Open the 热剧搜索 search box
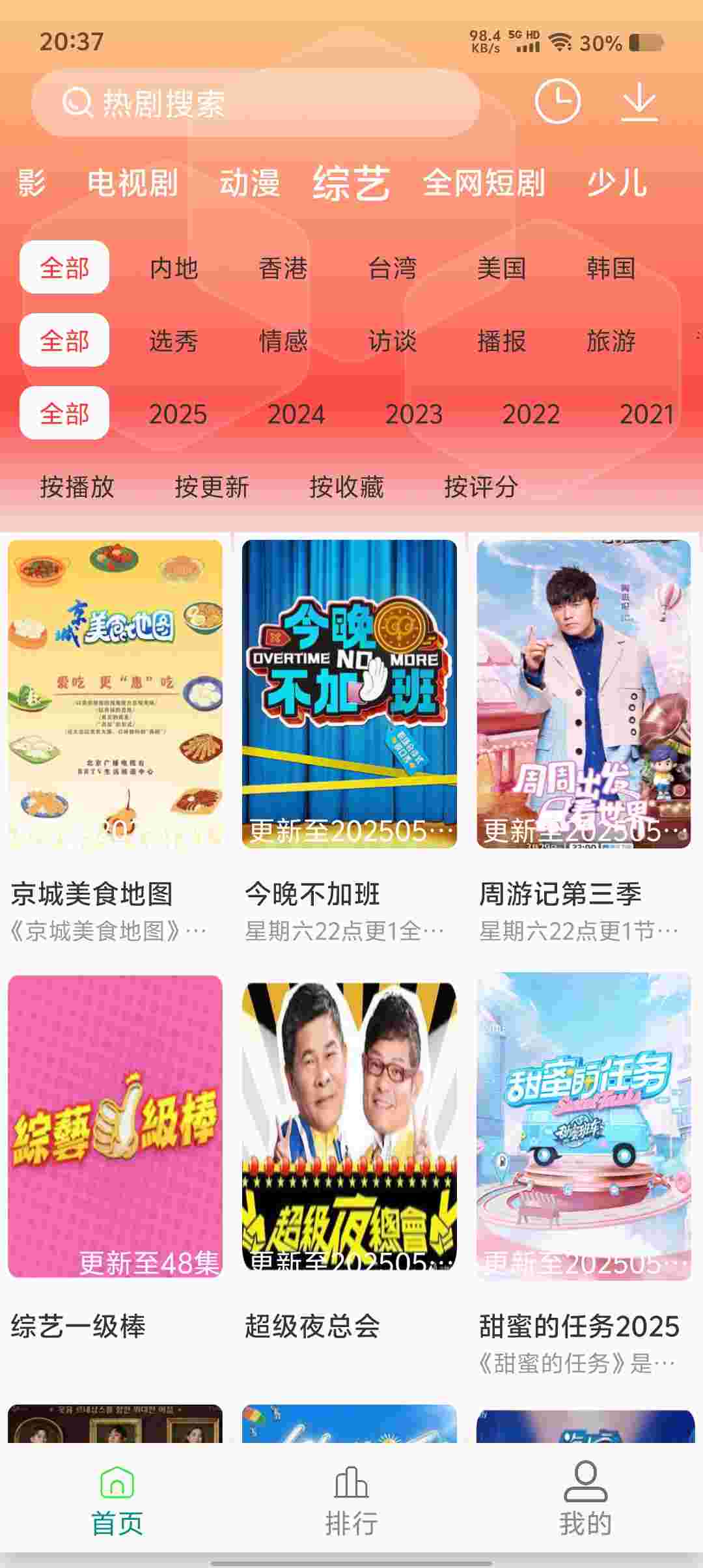This screenshot has height=1568, width=703. point(255,103)
